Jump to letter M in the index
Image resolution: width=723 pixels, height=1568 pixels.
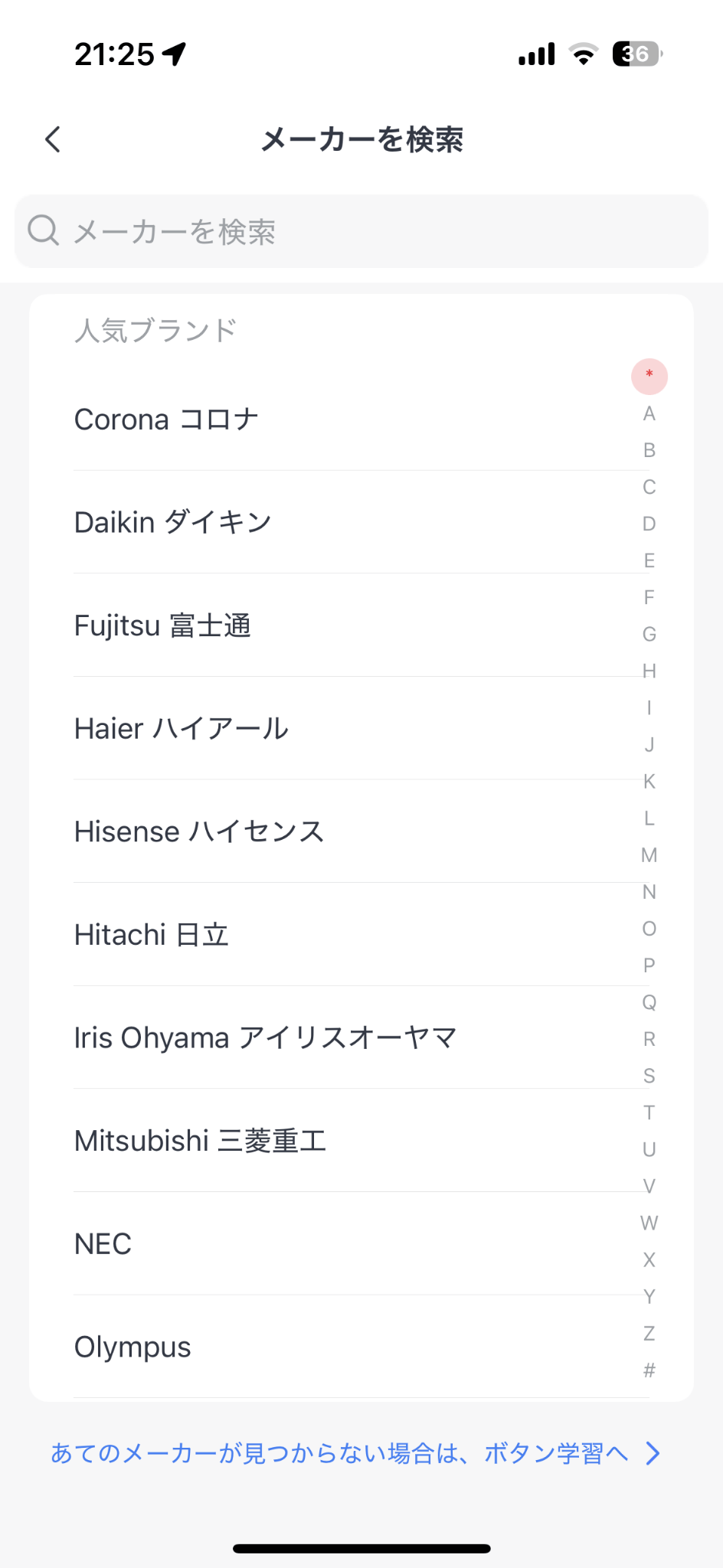point(649,855)
